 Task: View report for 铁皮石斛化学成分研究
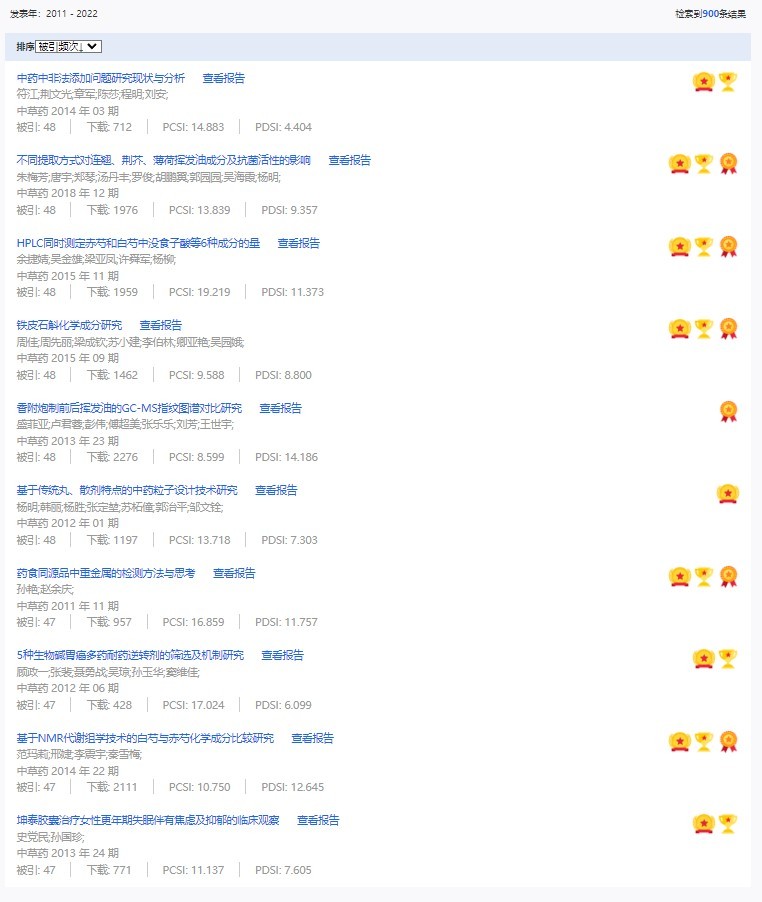click(160, 325)
